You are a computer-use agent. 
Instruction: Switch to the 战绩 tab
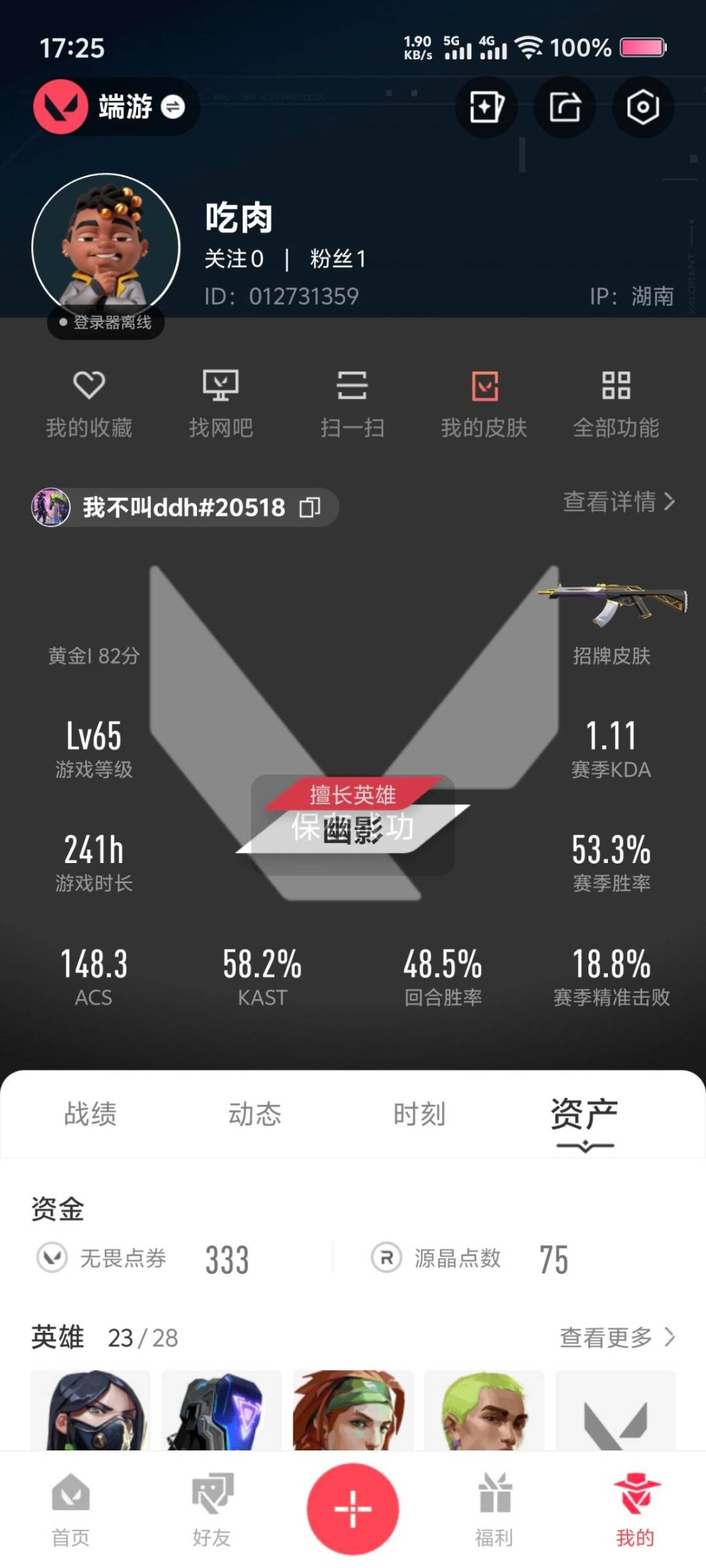90,1115
